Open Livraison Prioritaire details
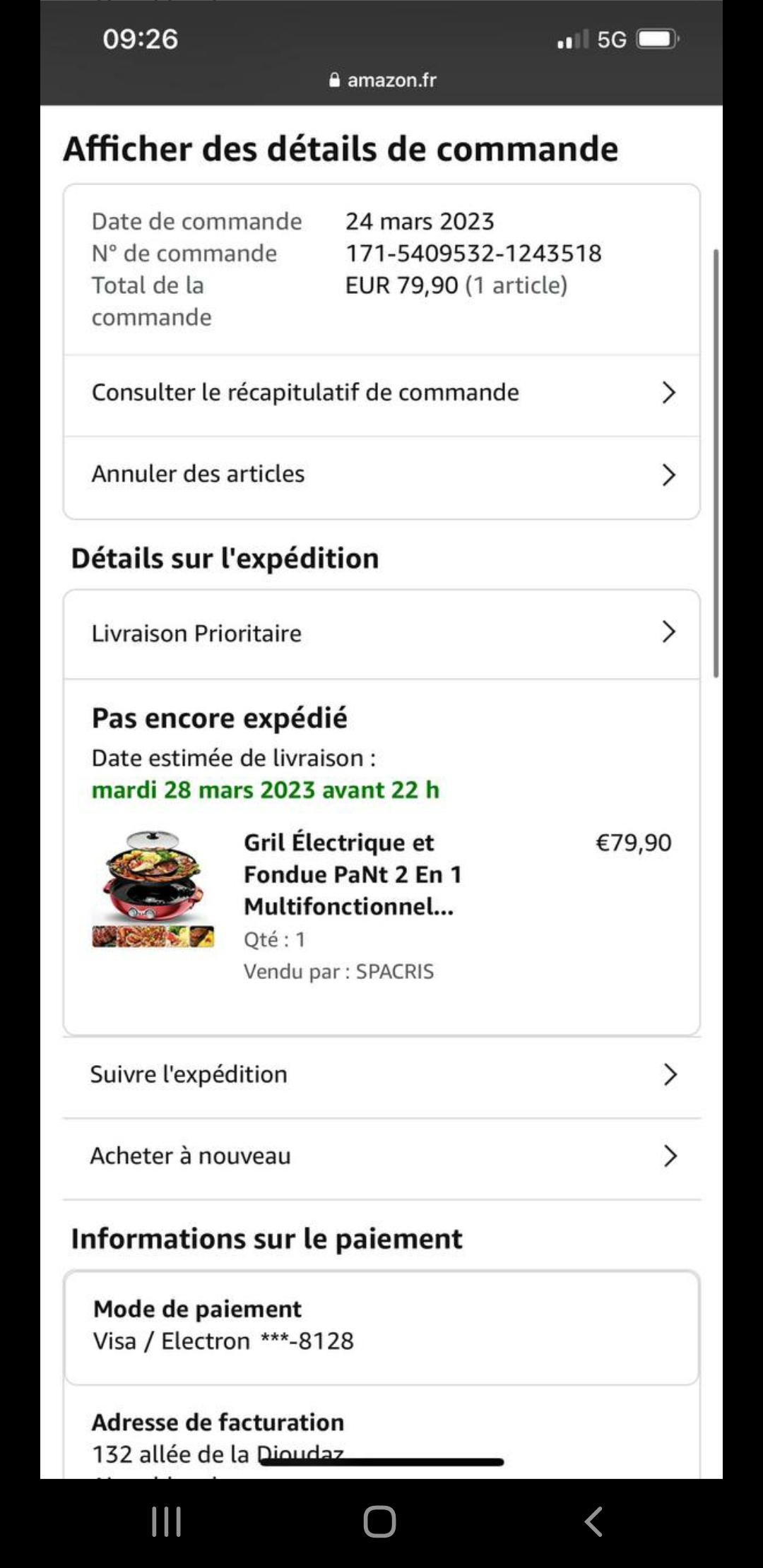 pyautogui.click(x=381, y=633)
